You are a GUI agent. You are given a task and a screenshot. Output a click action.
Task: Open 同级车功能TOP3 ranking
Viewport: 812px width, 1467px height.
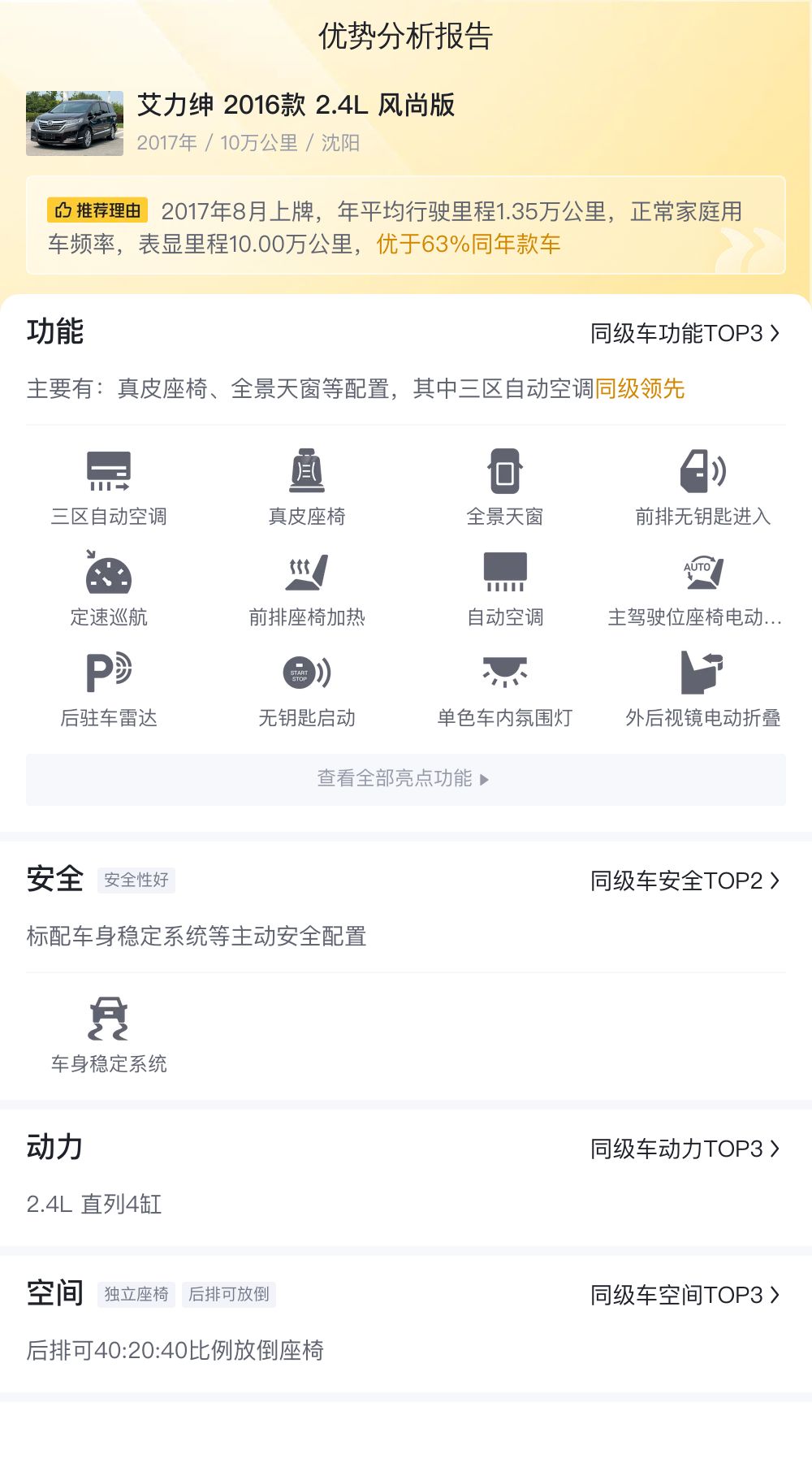685,333
